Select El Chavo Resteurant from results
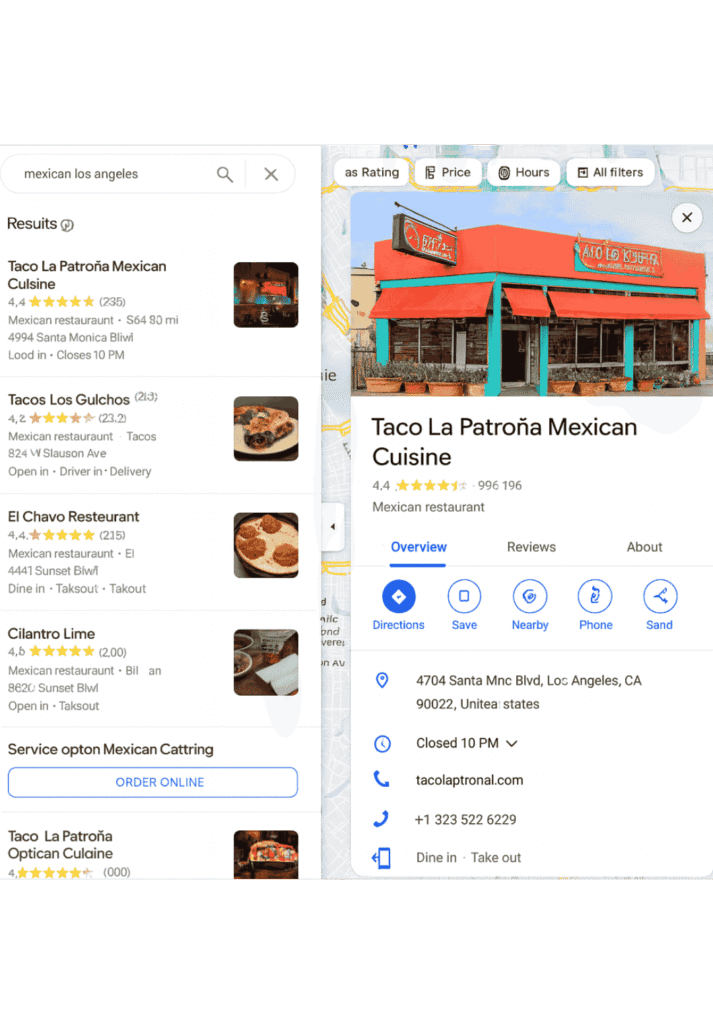The width and height of the screenshot is (713, 1024). coord(74,517)
